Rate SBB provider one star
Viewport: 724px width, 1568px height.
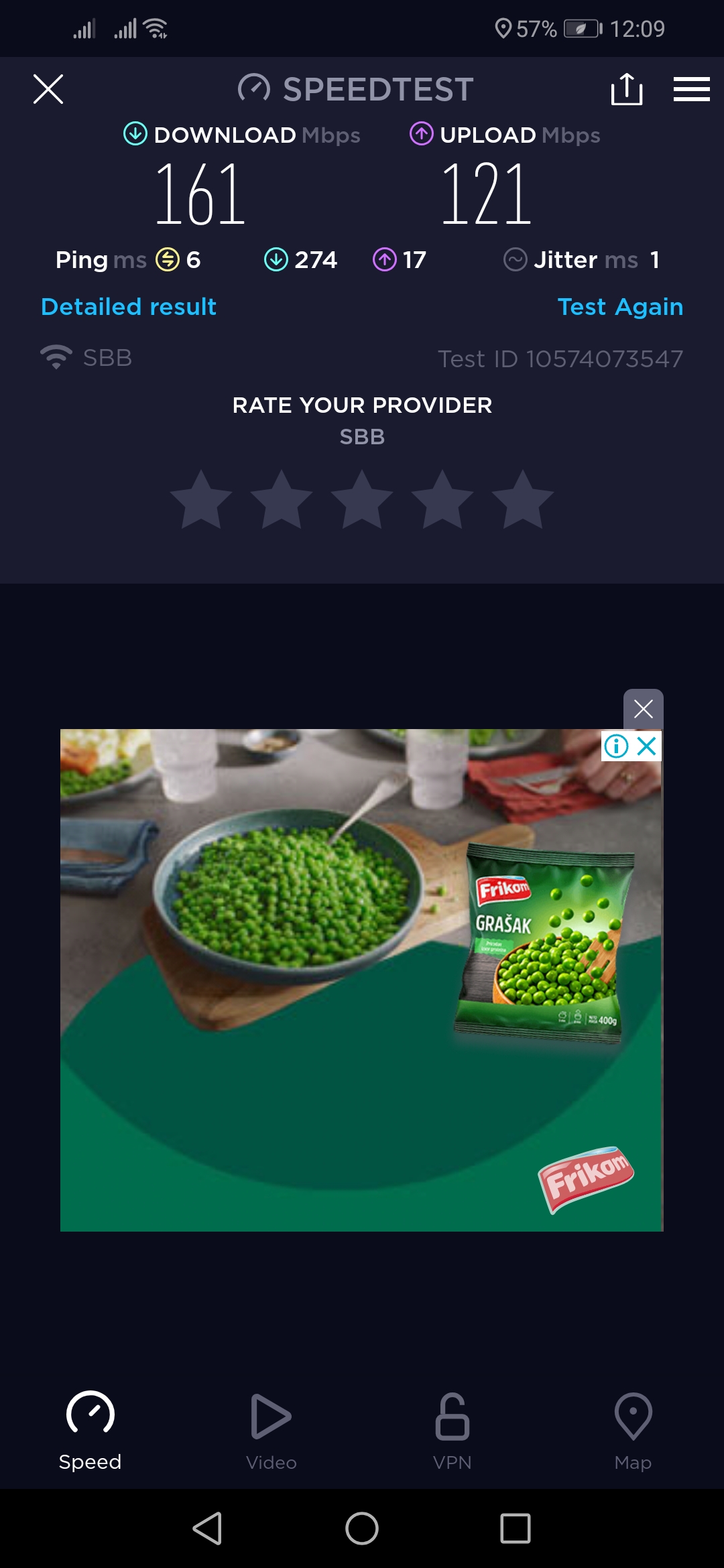pos(201,500)
